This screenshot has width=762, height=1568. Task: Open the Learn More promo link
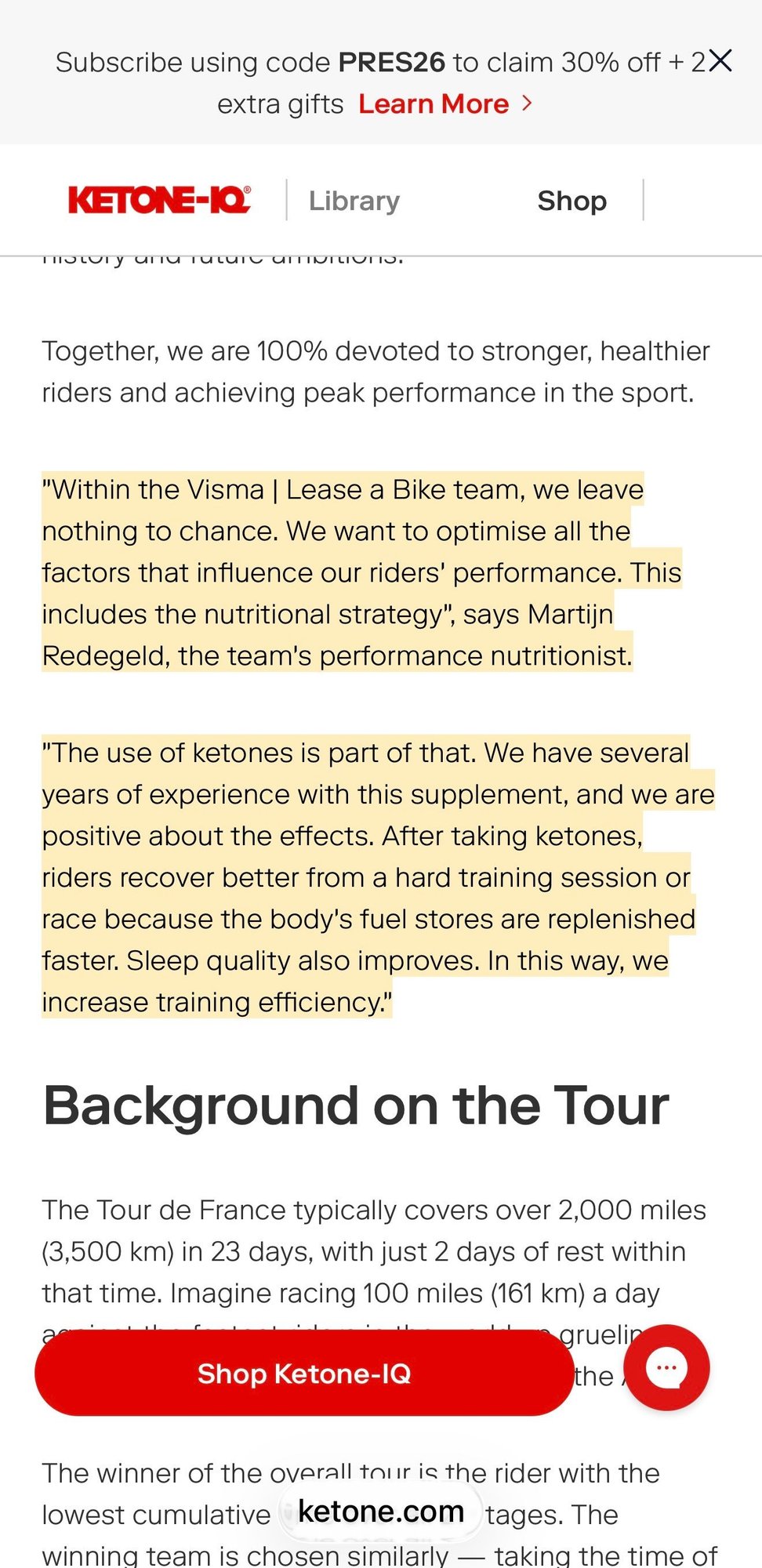click(x=445, y=103)
